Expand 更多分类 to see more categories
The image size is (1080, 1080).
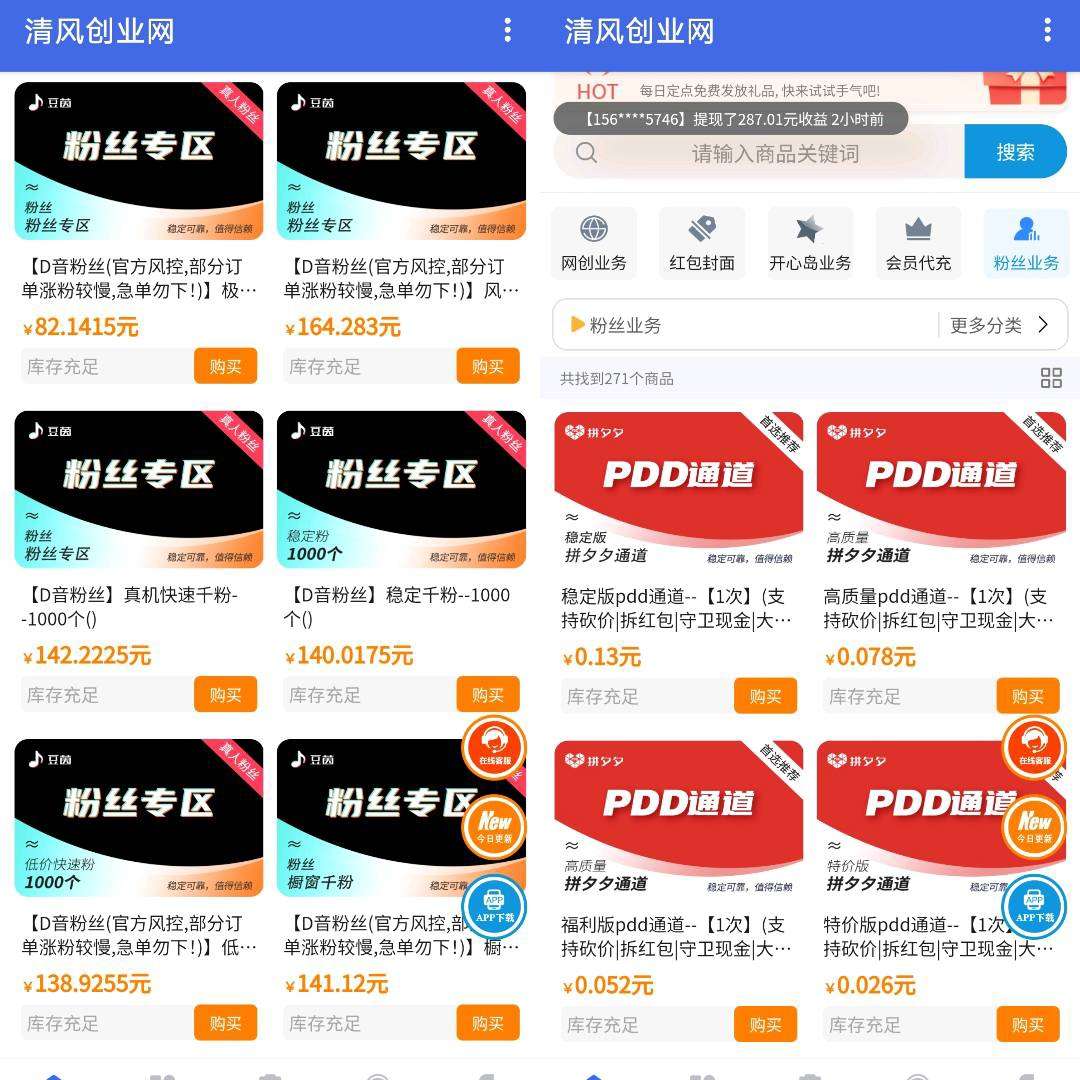(x=999, y=325)
